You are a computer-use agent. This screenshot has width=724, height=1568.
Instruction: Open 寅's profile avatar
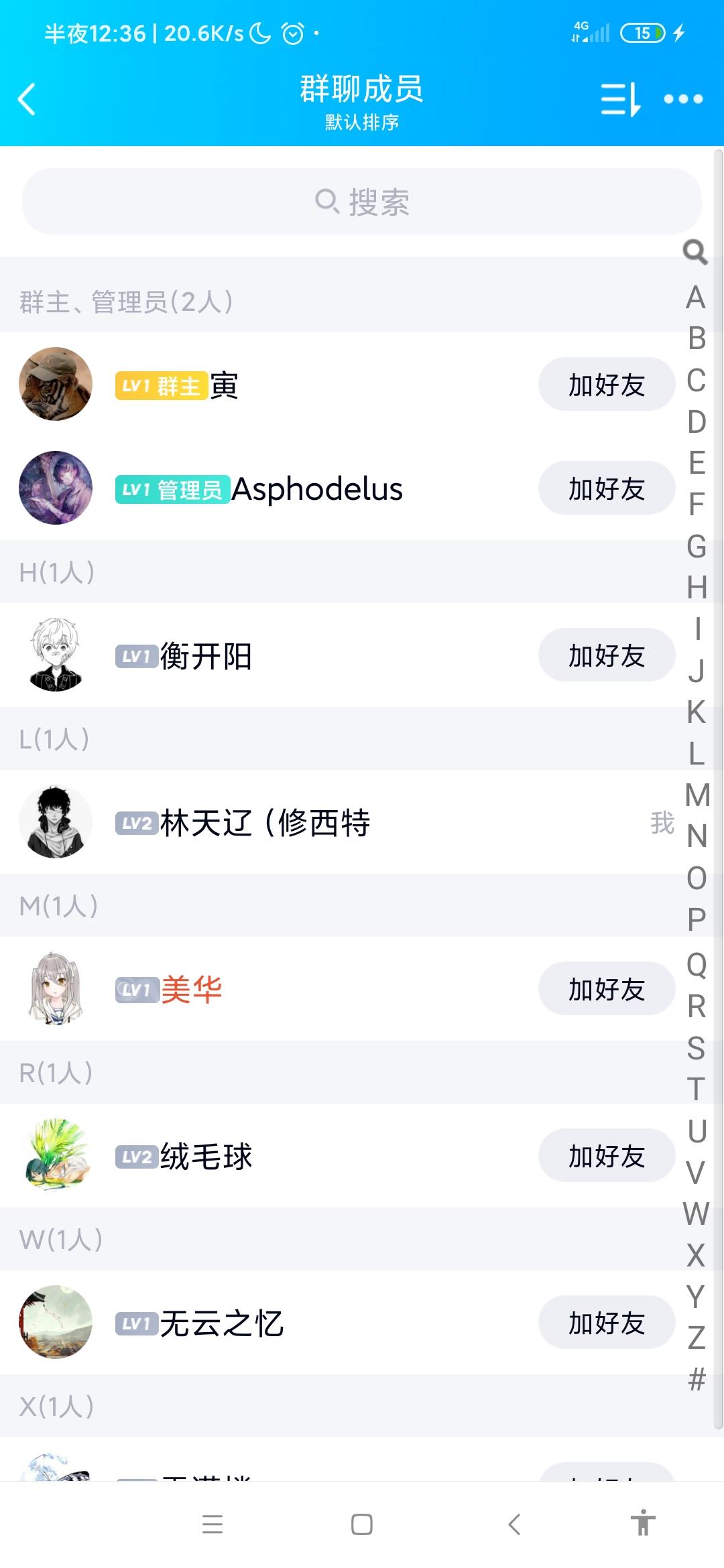pos(56,385)
